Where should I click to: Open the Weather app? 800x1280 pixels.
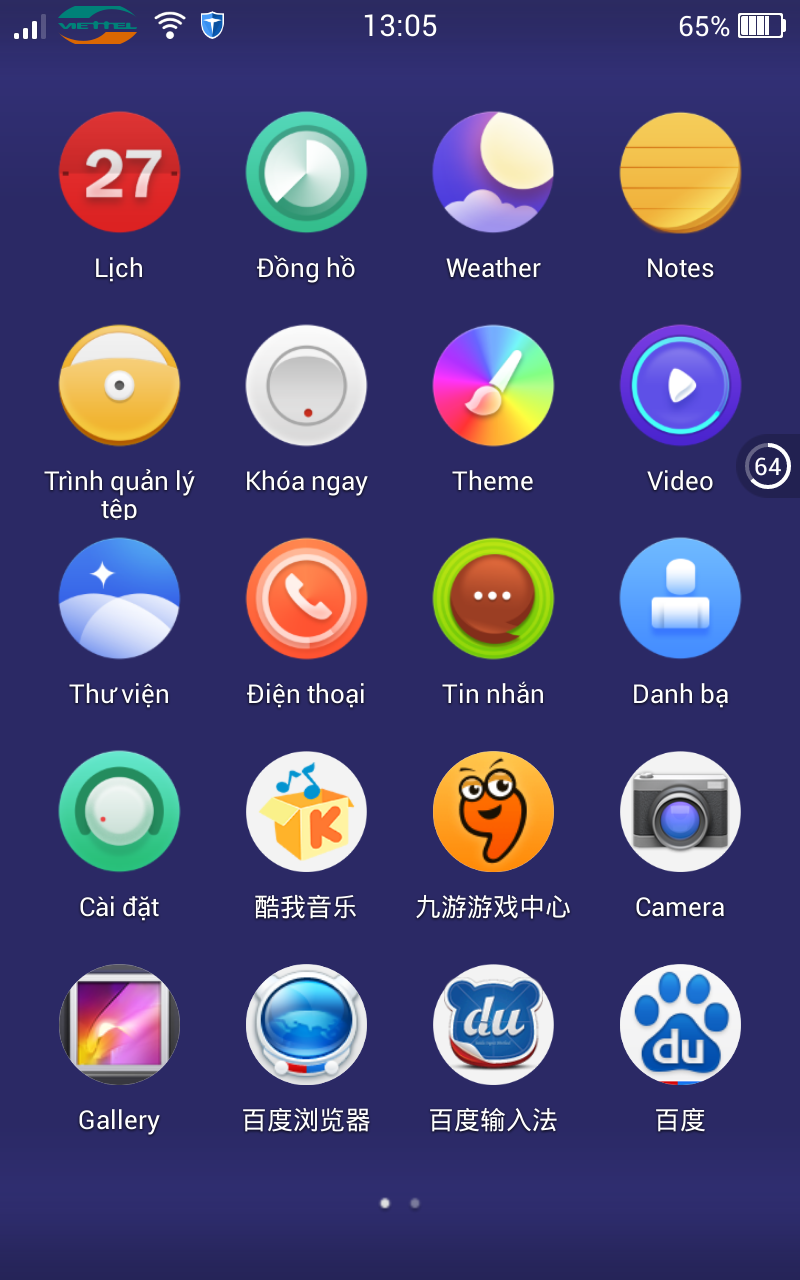[x=493, y=172]
